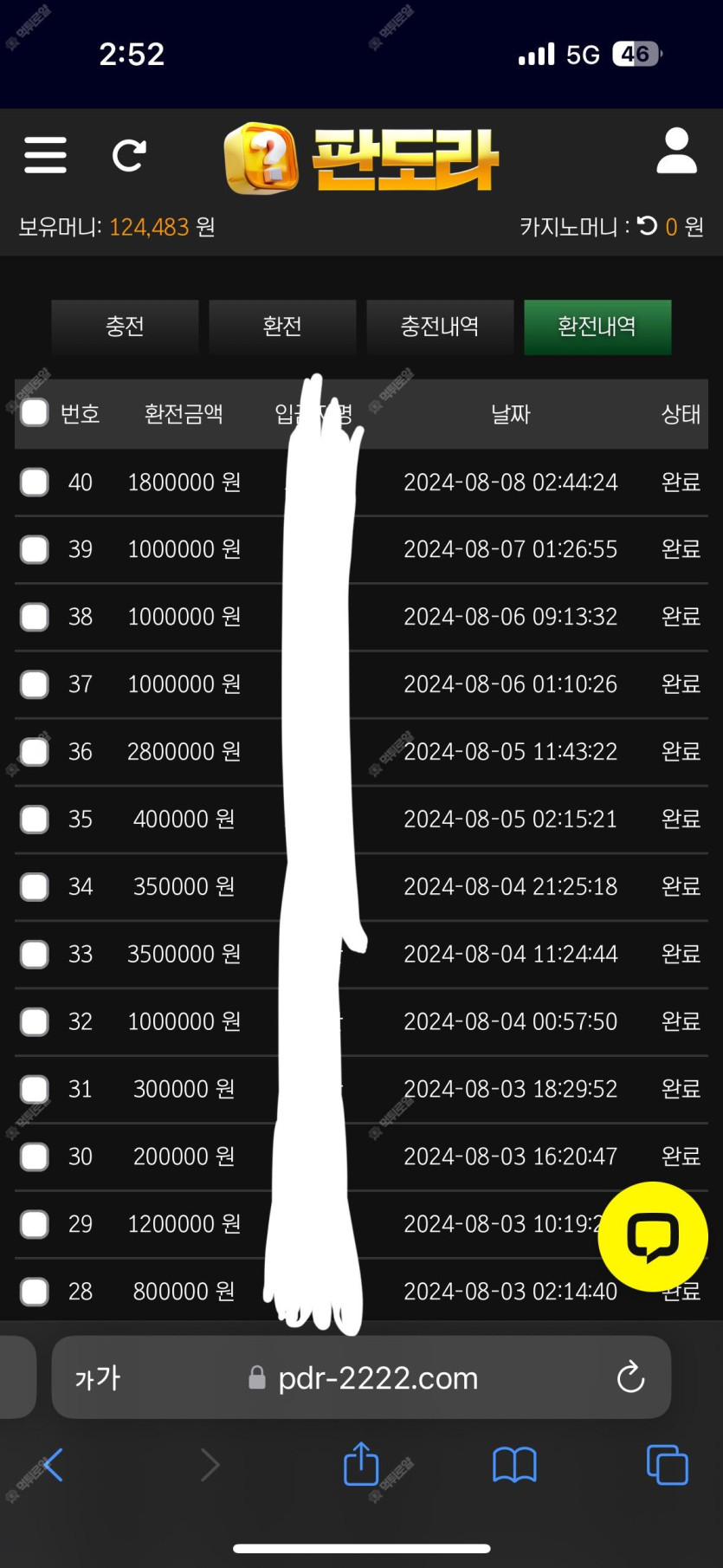Select the checkbox for row 33

[35, 954]
